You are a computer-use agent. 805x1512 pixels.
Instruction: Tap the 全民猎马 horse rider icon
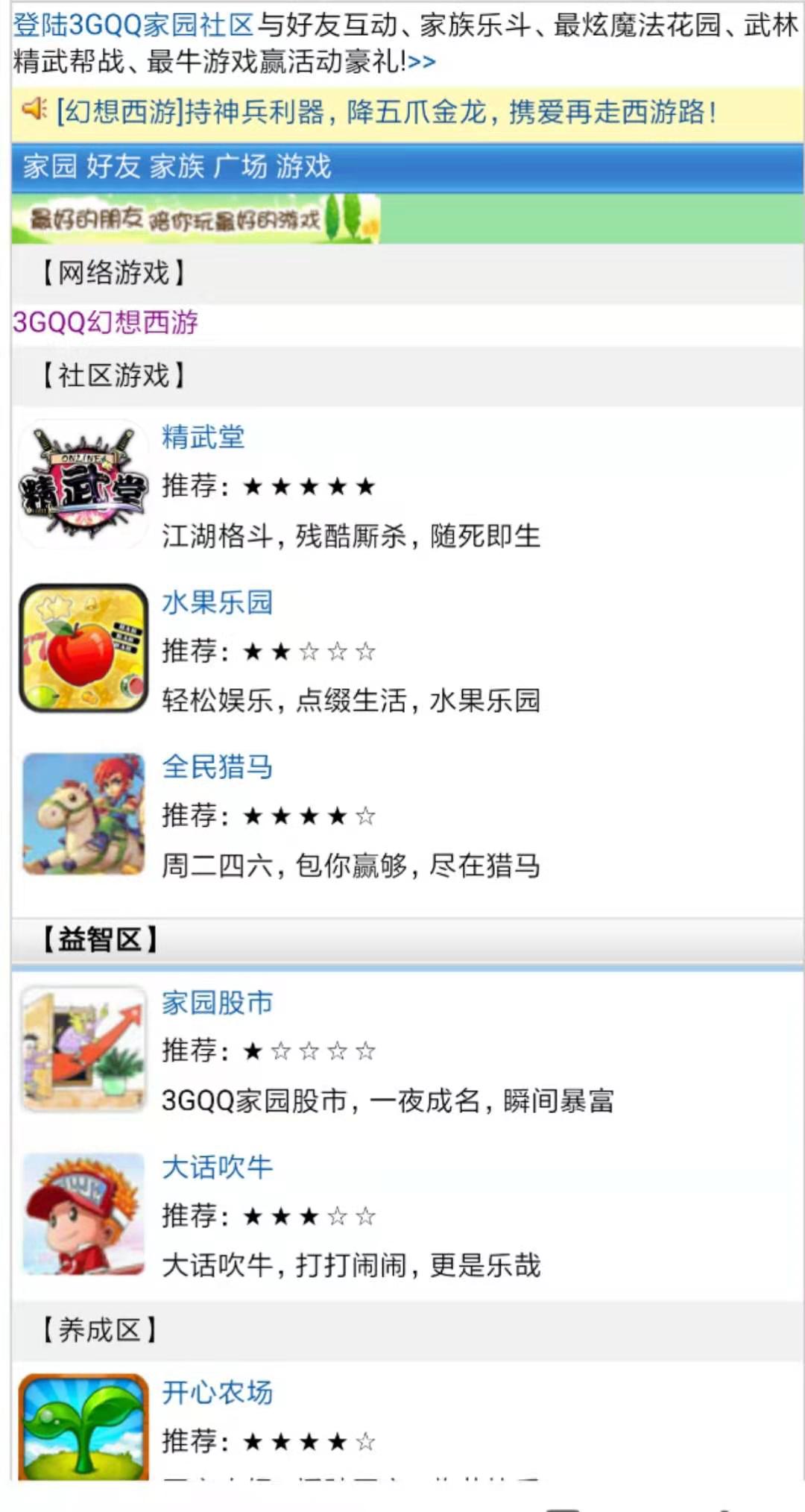[83, 813]
